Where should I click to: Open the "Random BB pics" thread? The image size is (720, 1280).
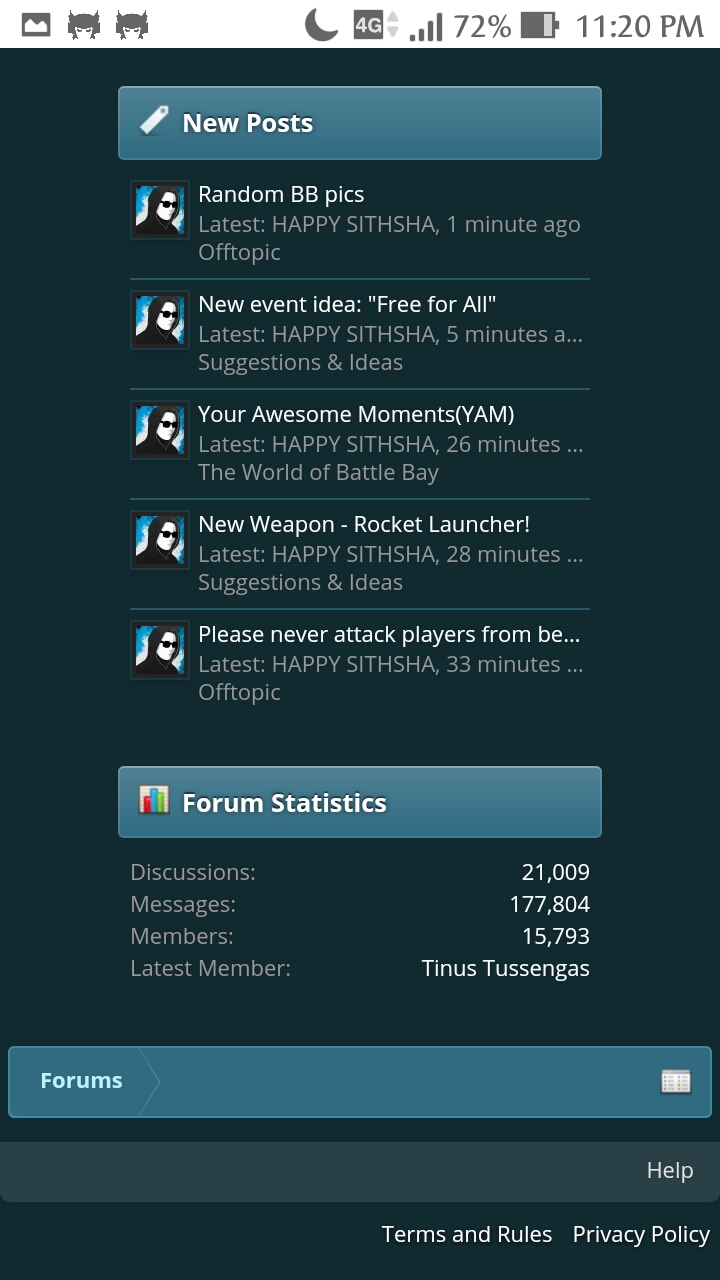tap(281, 194)
